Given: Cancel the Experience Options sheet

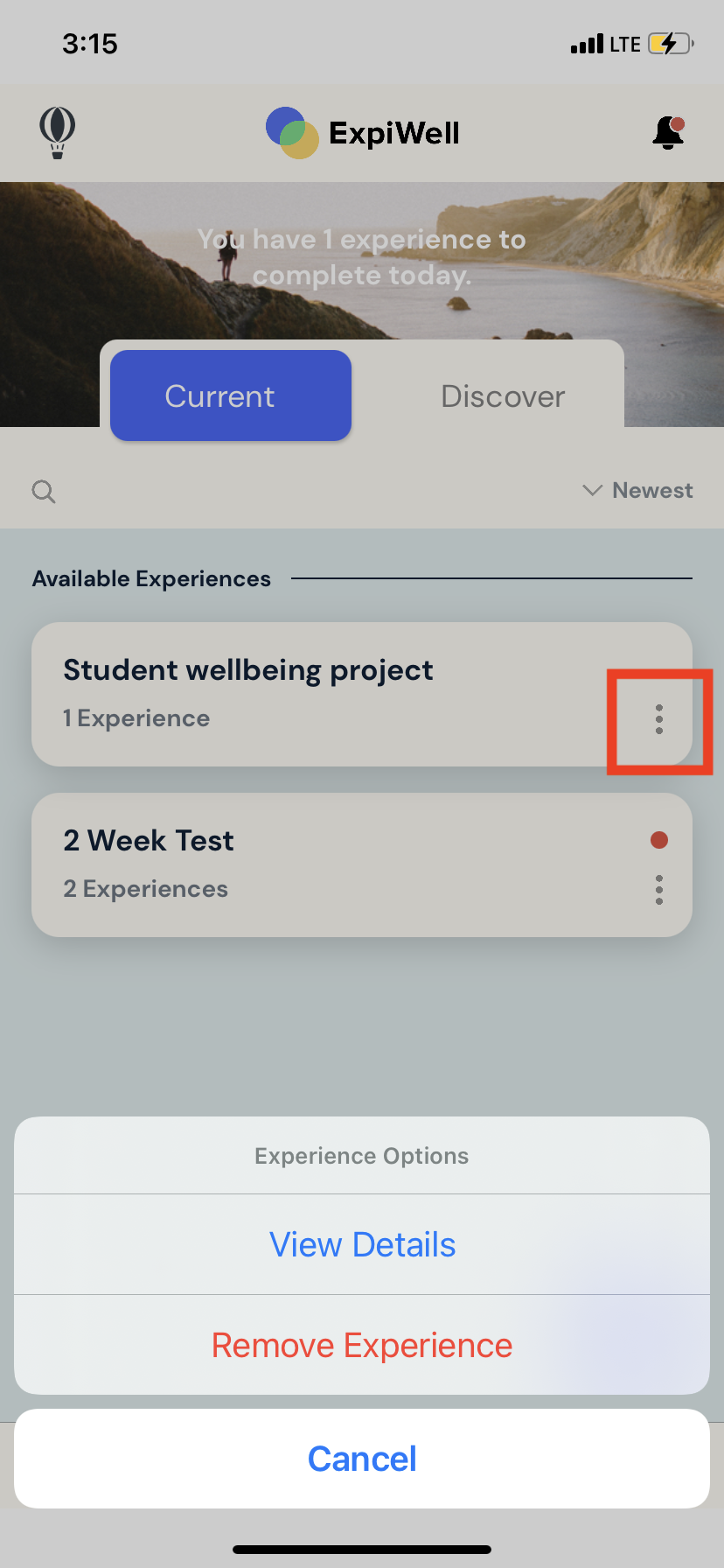Looking at the screenshot, I should click(x=362, y=1459).
